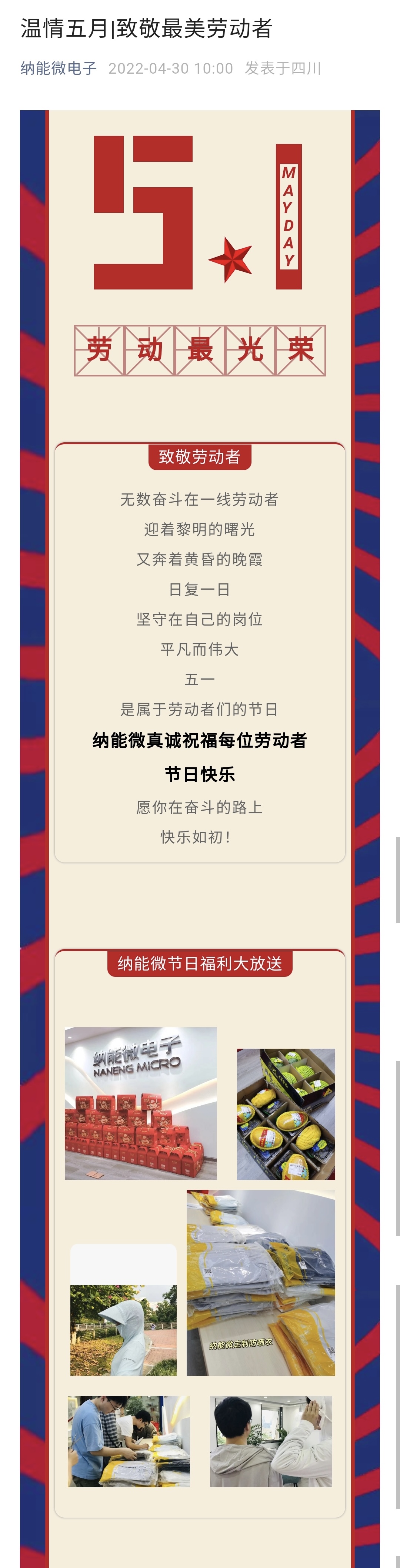Open the 纳能微电子 account profile link
Screen dimensions: 400x1568
tap(59, 68)
